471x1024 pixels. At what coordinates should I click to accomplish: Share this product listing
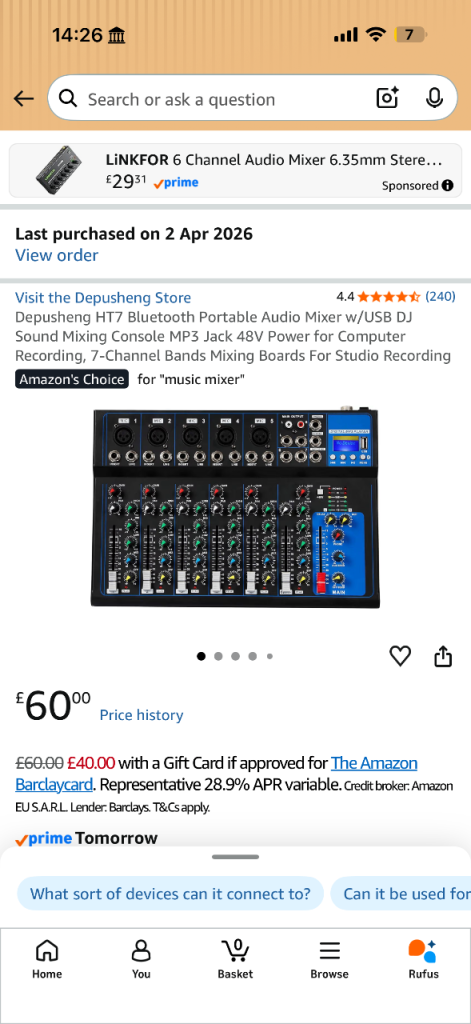(x=443, y=656)
